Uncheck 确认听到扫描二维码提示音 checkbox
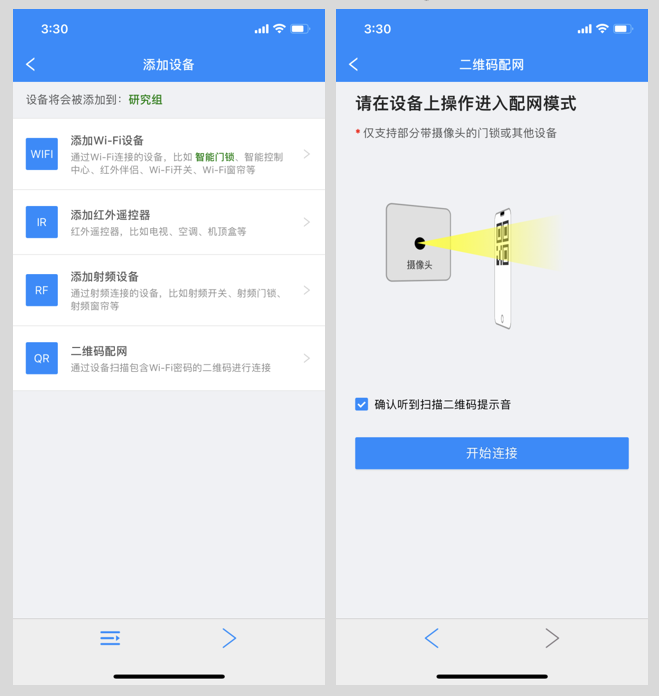The width and height of the screenshot is (659, 696). [x=362, y=404]
